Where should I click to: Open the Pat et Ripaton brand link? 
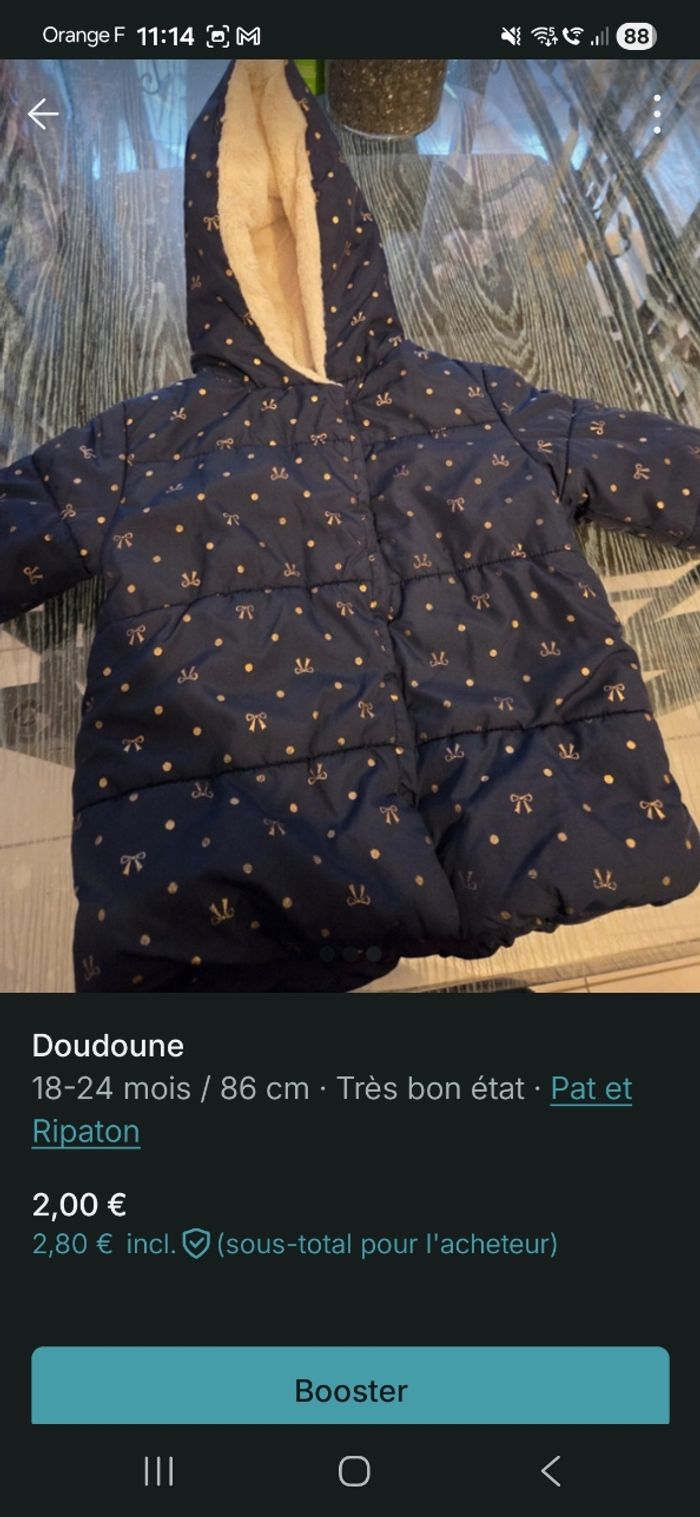591,1088
